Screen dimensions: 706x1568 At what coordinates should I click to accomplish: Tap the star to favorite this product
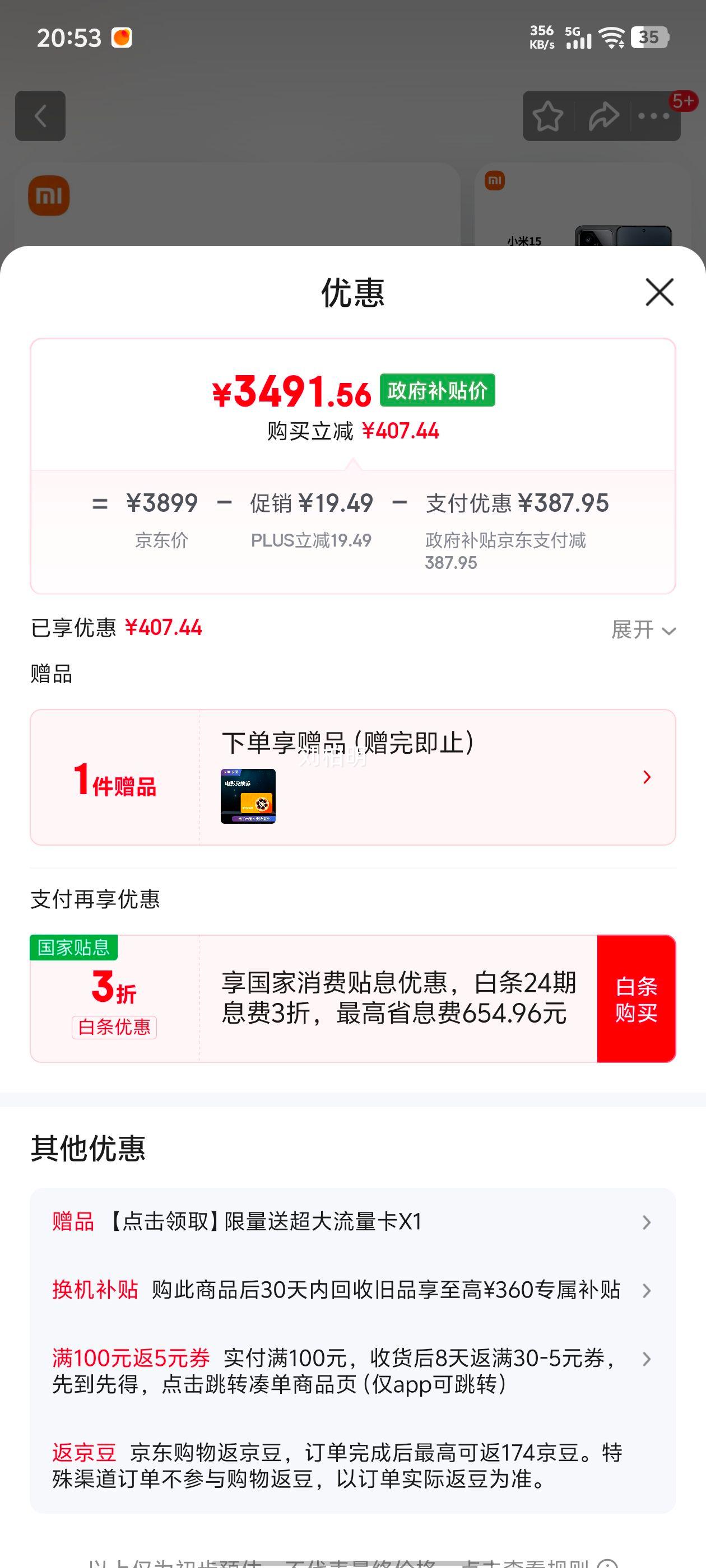point(547,116)
